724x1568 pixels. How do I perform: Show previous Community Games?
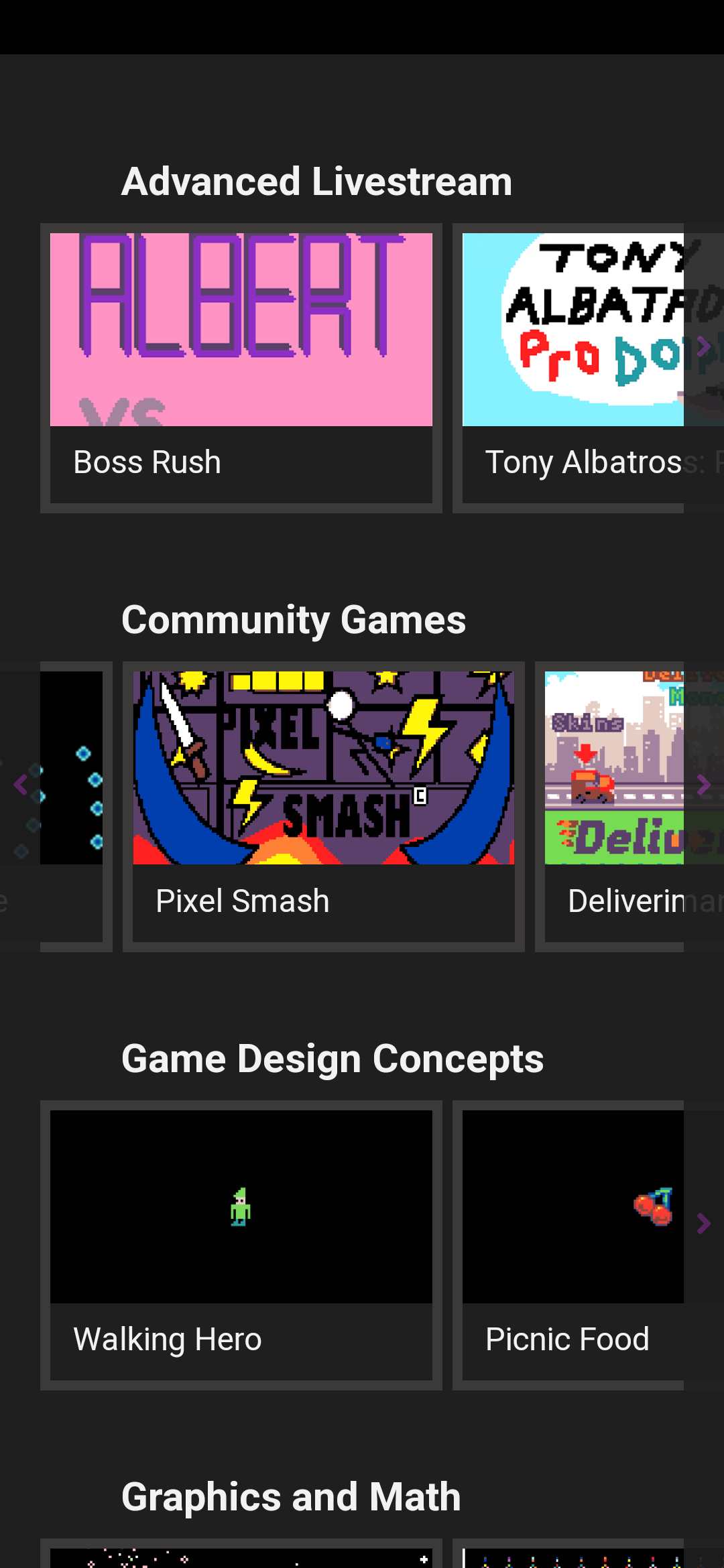tap(21, 785)
